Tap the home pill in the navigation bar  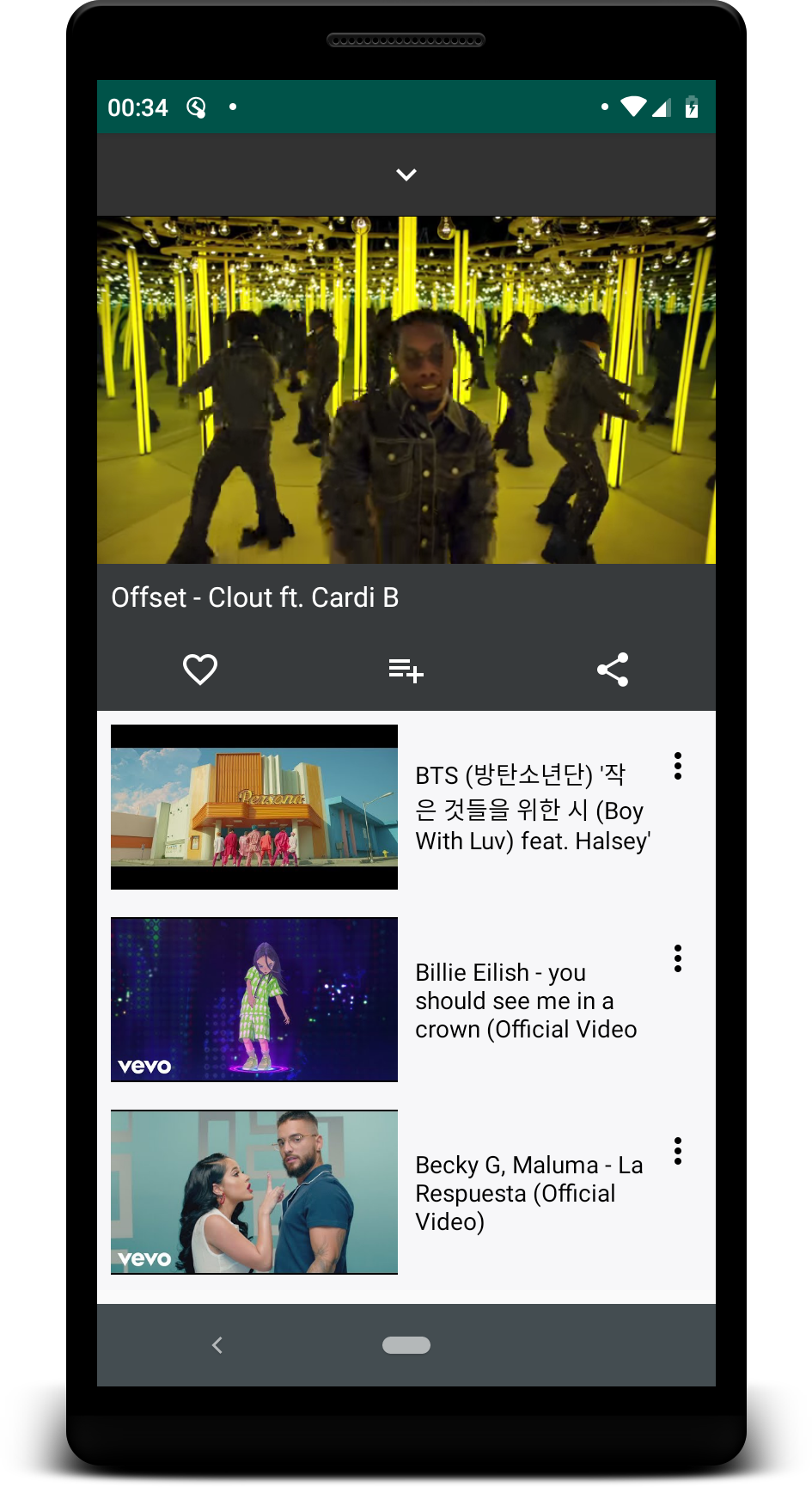coord(406,1345)
